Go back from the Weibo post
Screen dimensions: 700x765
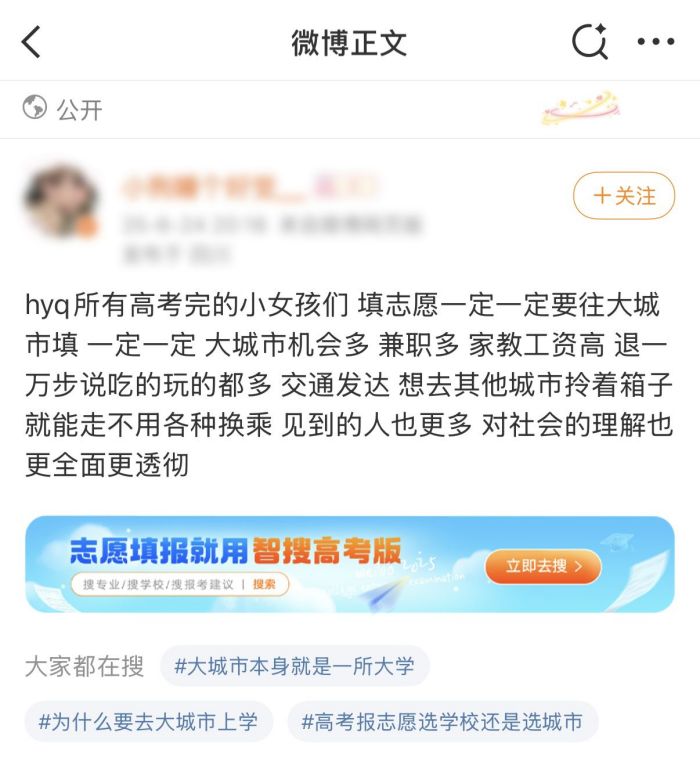tap(32, 42)
